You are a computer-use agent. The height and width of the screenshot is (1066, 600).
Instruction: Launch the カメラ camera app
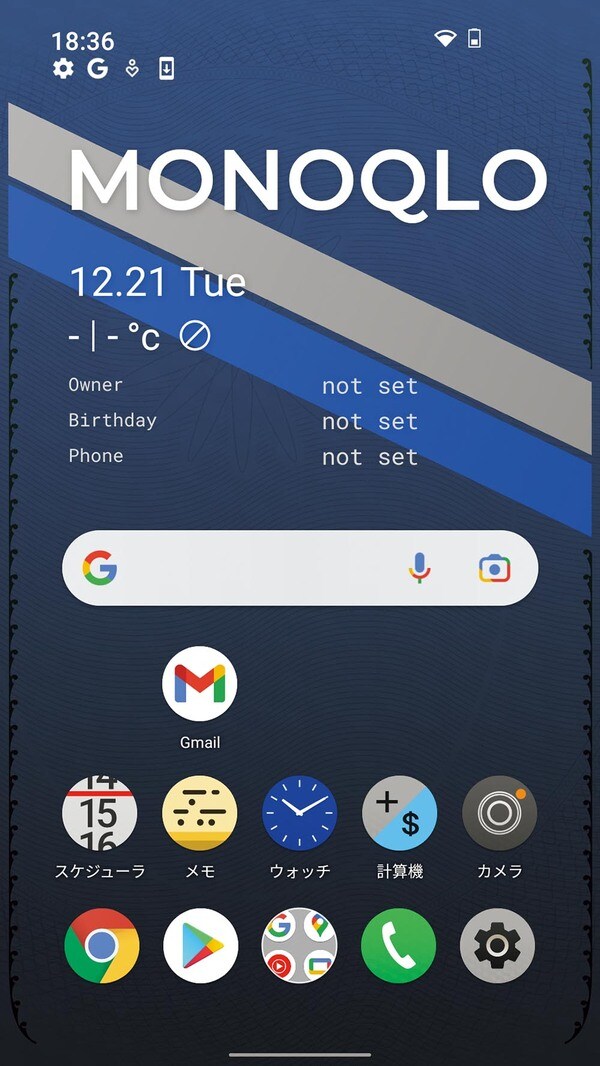499,814
